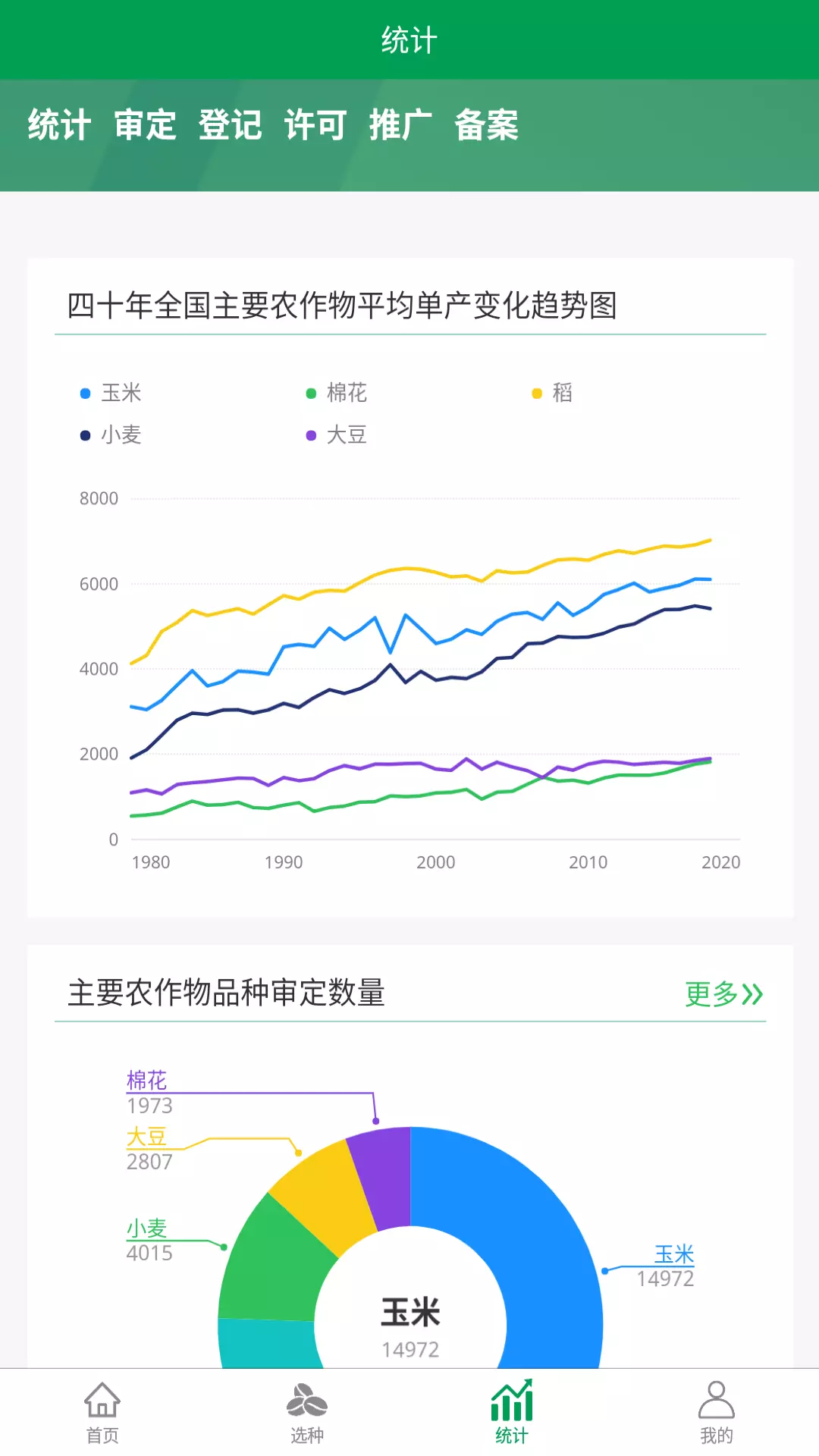Toggle the 大豆 legend series

[337, 435]
